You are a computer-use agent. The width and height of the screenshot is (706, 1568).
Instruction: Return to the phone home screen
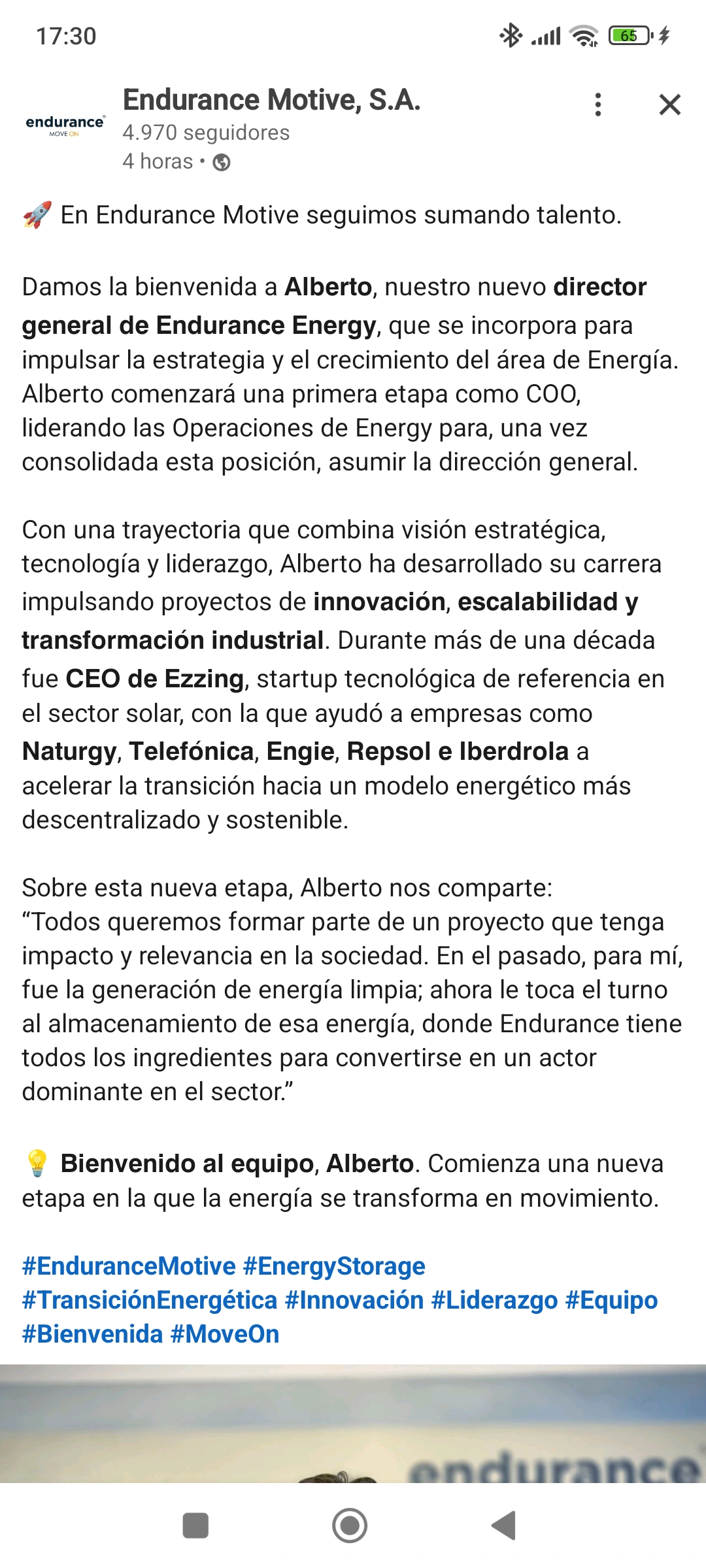tap(350, 1526)
